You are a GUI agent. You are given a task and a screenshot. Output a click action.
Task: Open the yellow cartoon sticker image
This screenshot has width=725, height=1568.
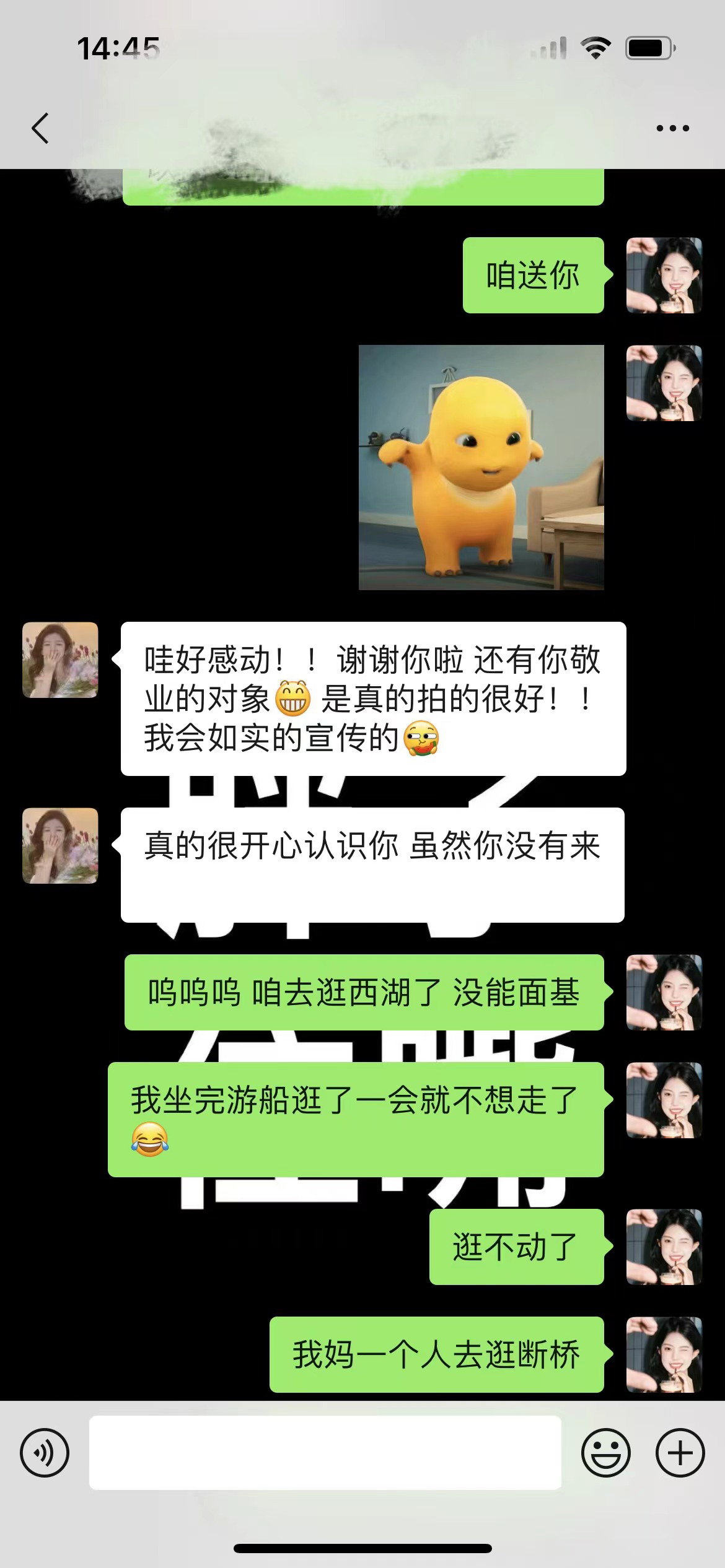tap(481, 467)
